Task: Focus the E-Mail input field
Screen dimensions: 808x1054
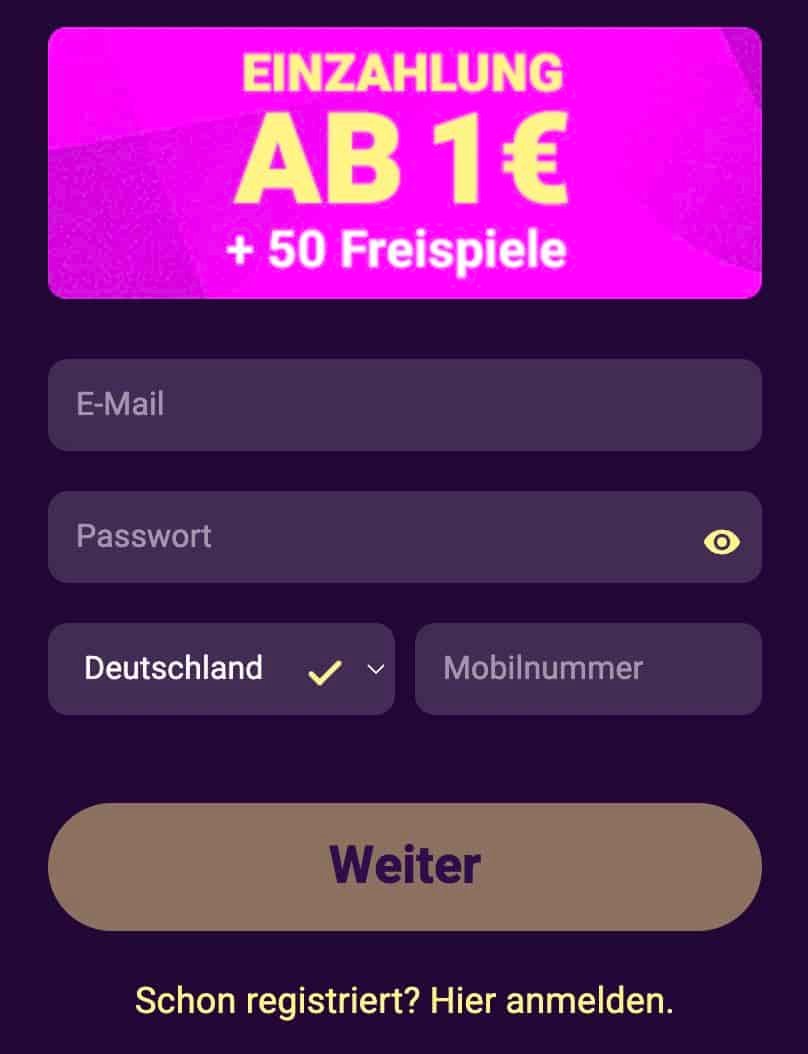Action: pos(404,404)
